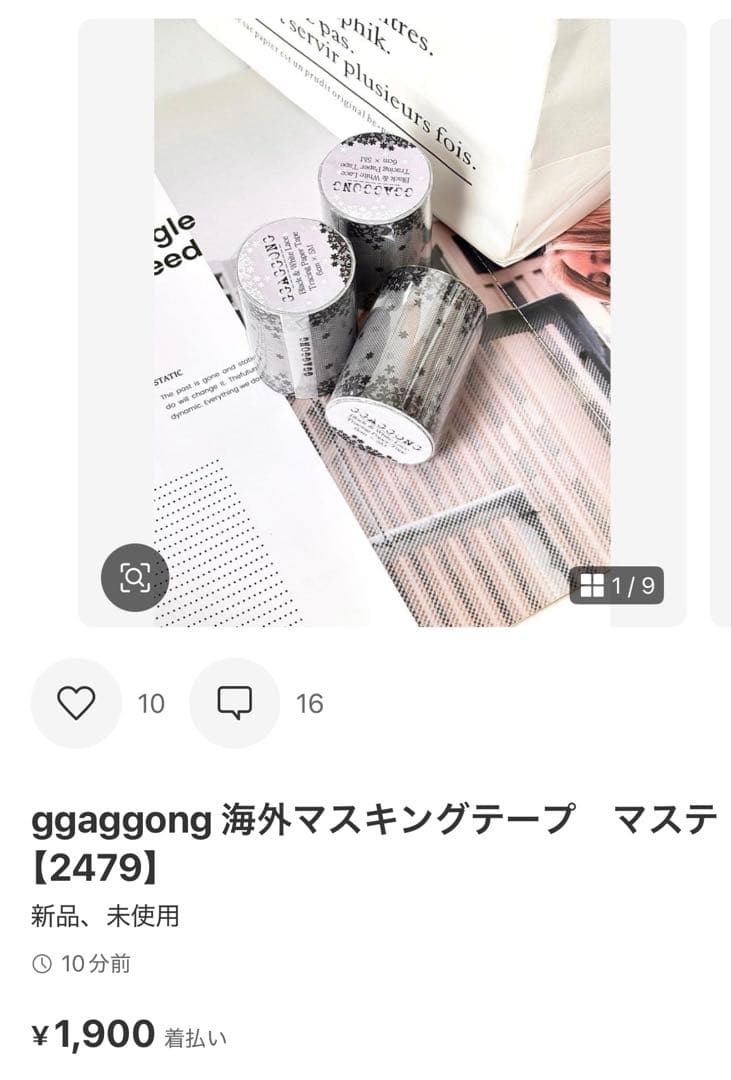Open the comments on this listing
The width and height of the screenshot is (732, 1080).
point(234,703)
